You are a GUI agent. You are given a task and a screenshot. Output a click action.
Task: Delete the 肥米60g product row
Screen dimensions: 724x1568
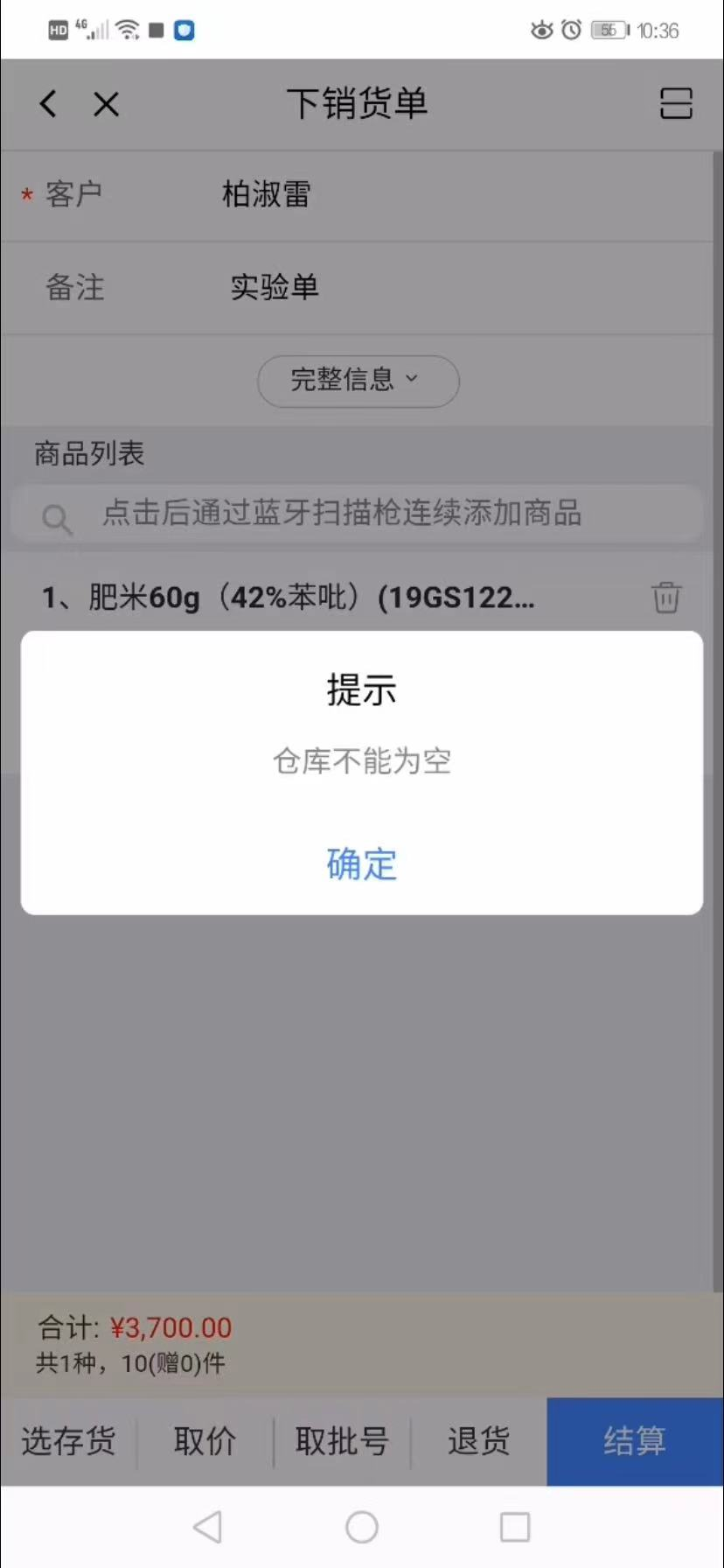pyautogui.click(x=665, y=597)
